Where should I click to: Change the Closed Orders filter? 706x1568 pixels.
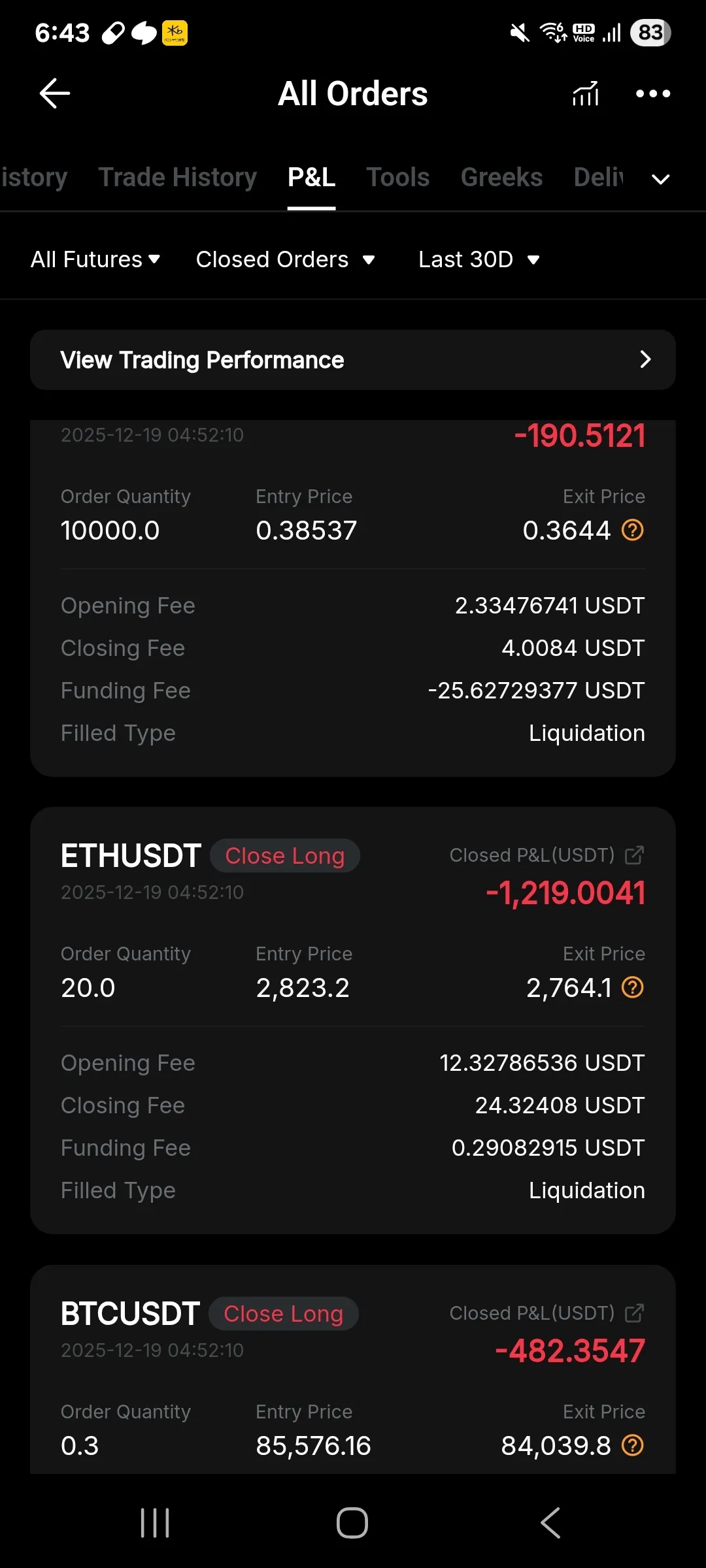[285, 259]
